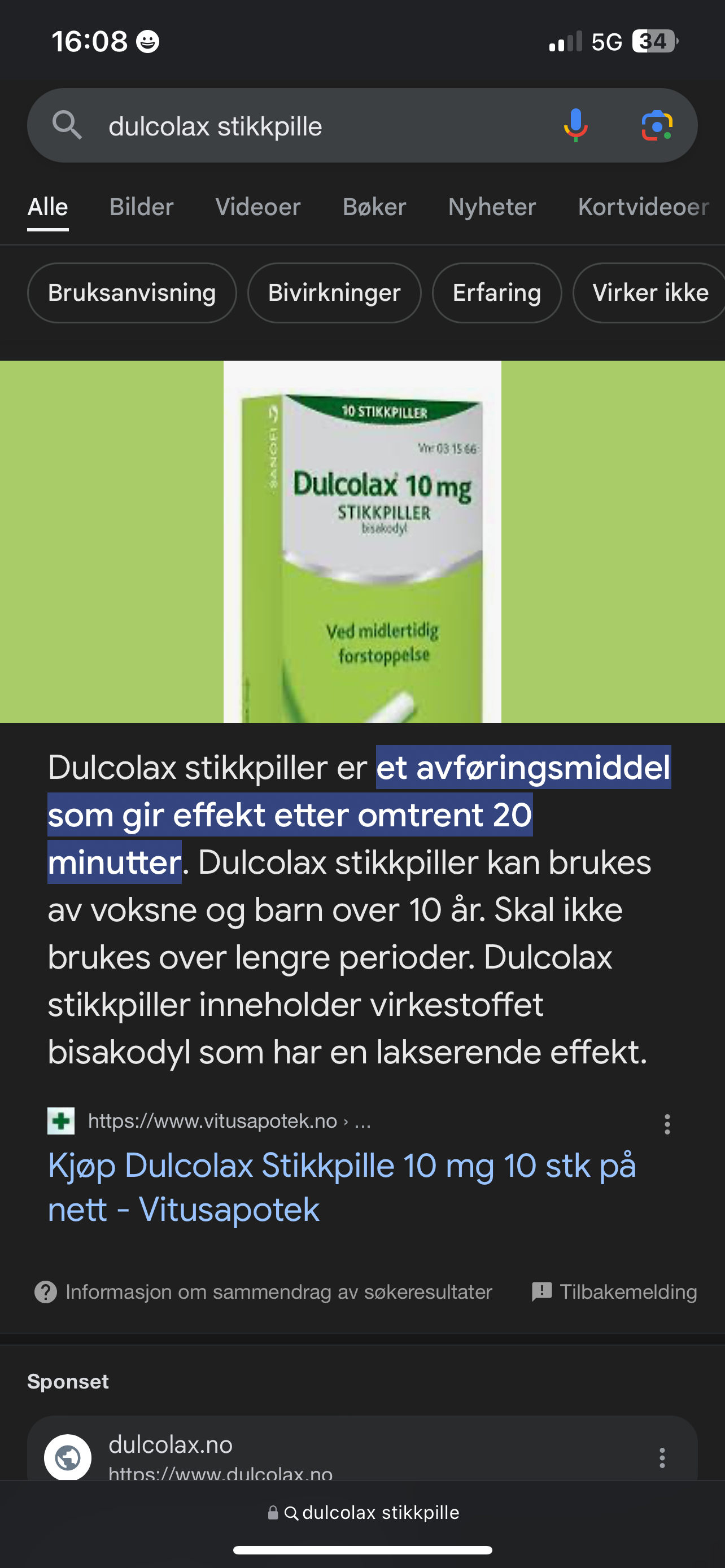Filter by the Bivirkninger chip
Screen dimensions: 725x1568
(x=334, y=293)
